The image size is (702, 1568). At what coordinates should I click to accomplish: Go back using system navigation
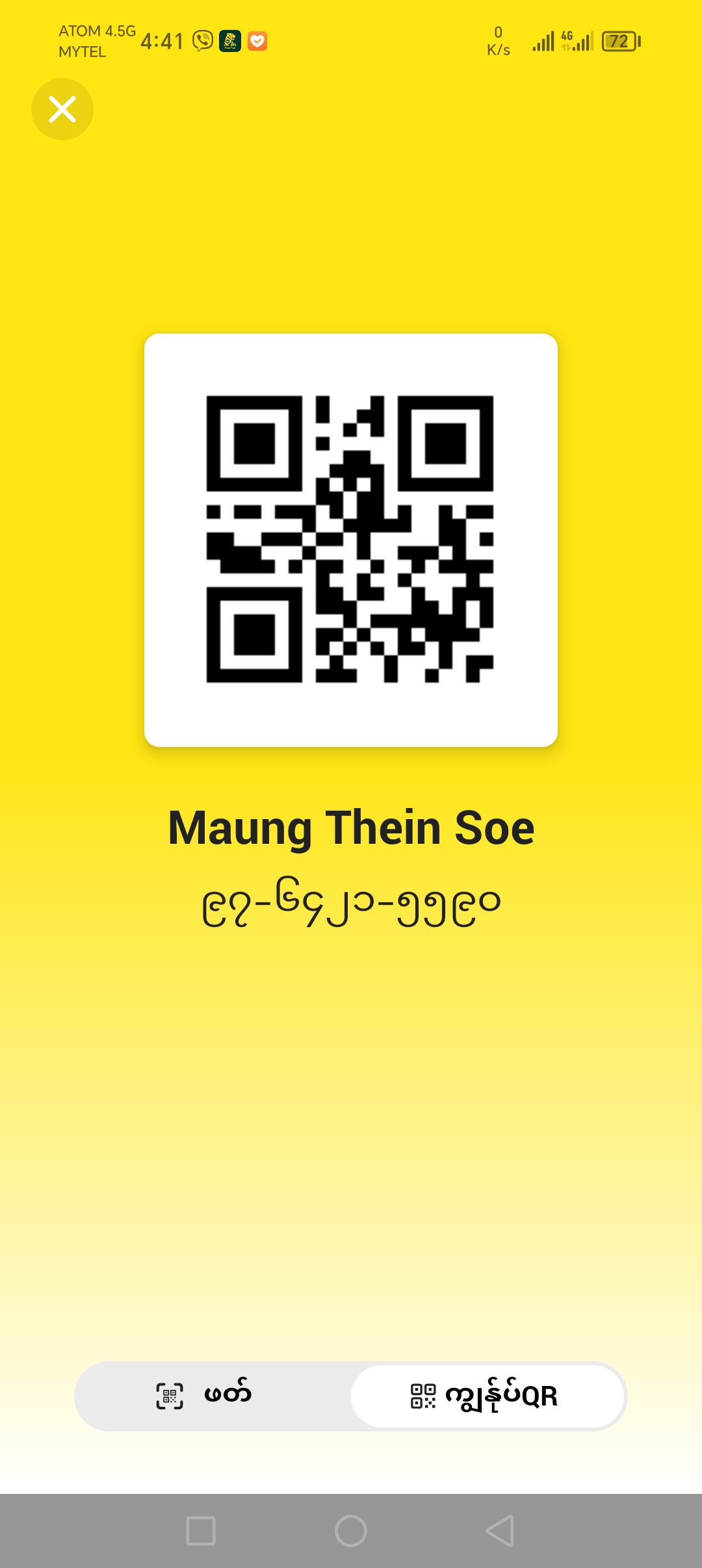(500, 1530)
